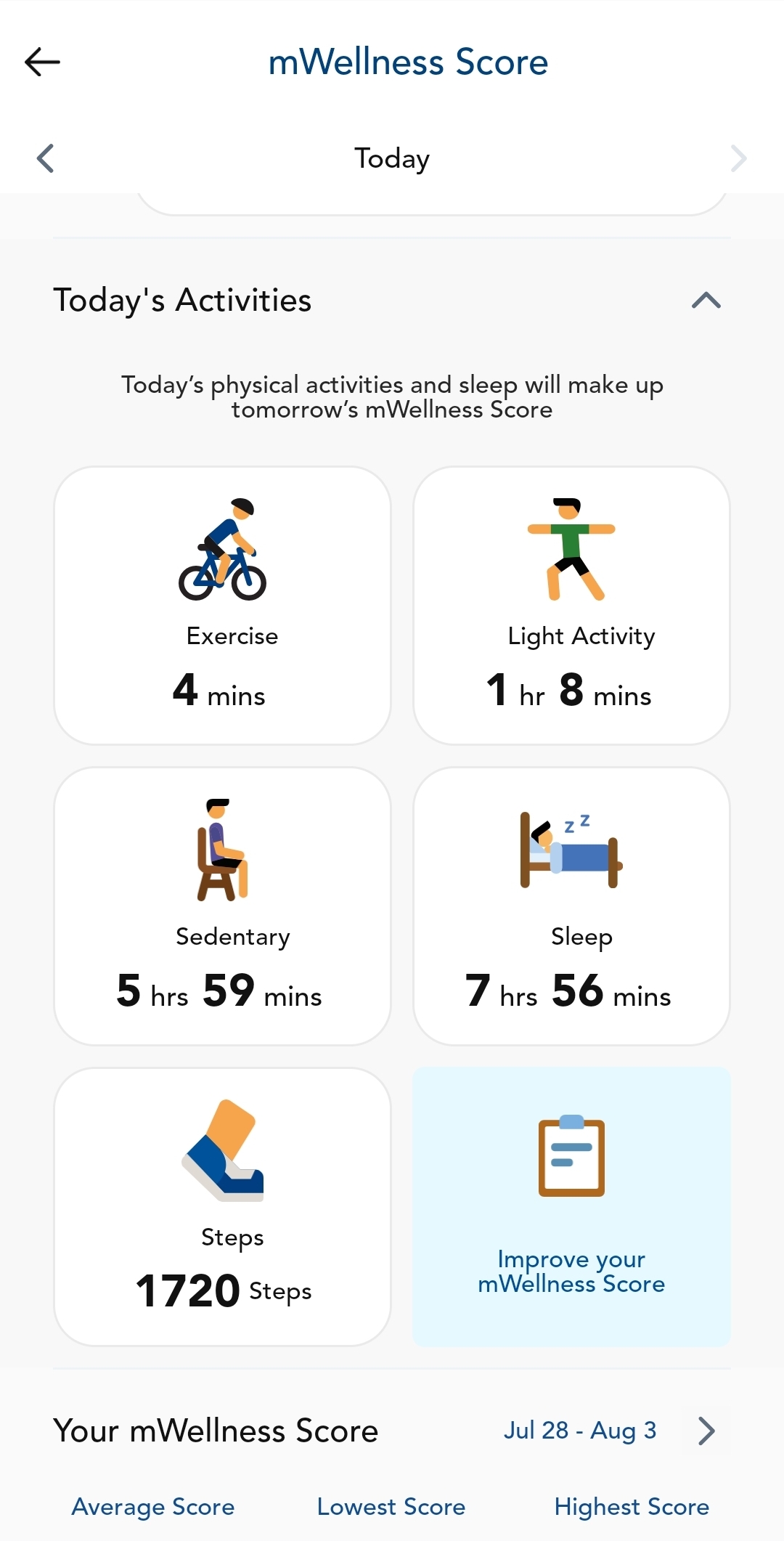Go back from mWellness Score
Image resolution: width=784 pixels, height=1541 pixels.
pos(42,62)
